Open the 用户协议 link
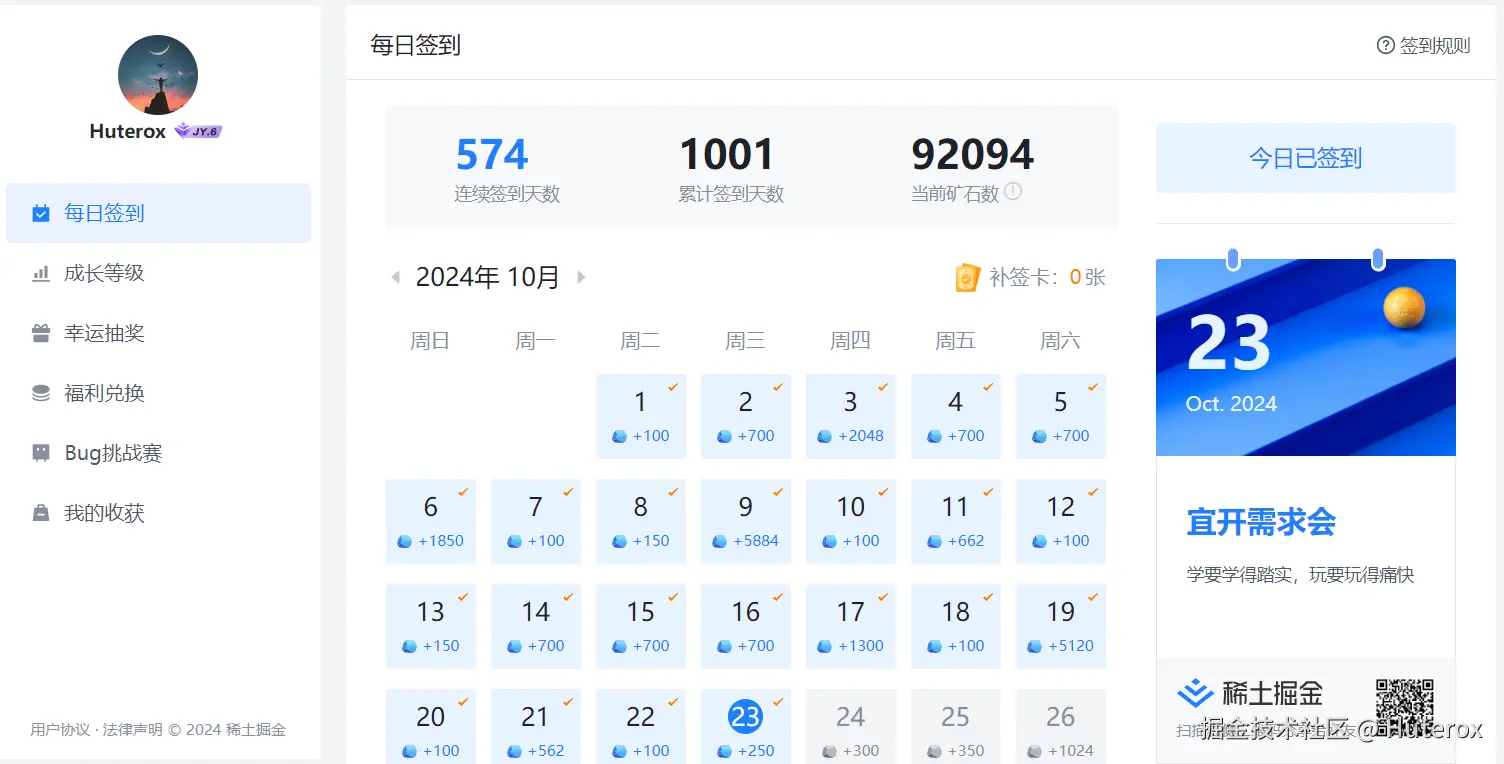The height and width of the screenshot is (764, 1504). [60, 730]
